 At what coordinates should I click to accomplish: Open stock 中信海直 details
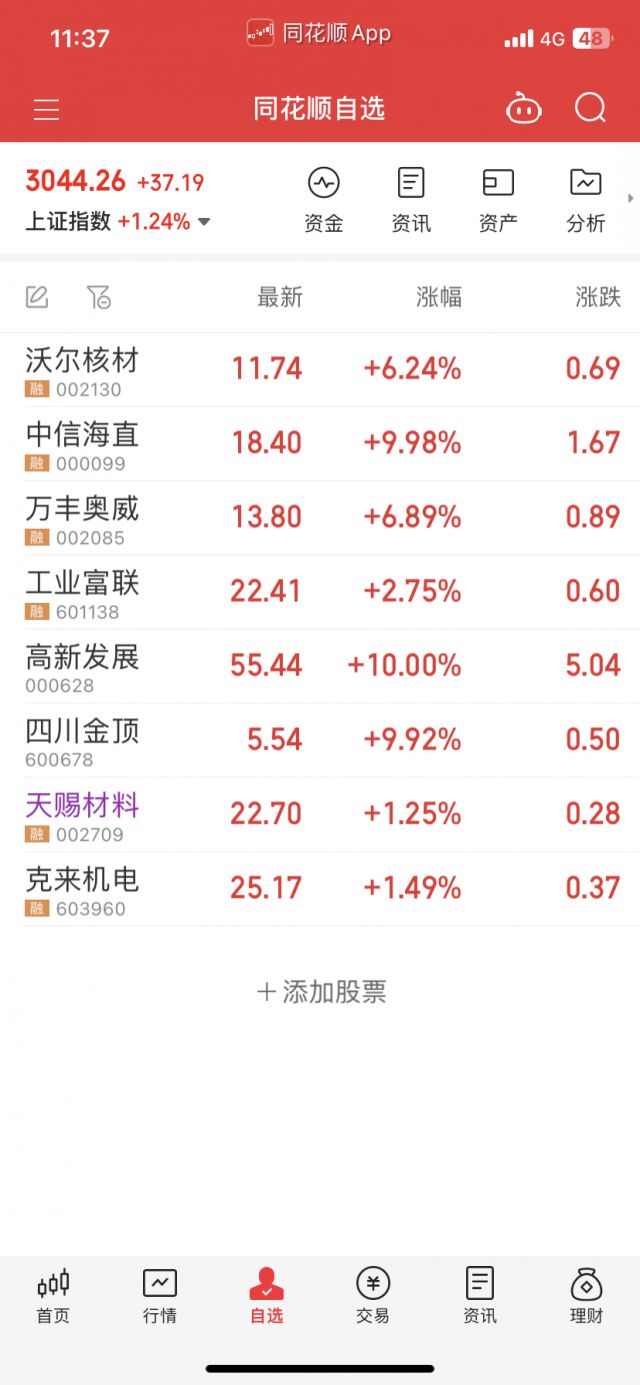click(x=320, y=444)
